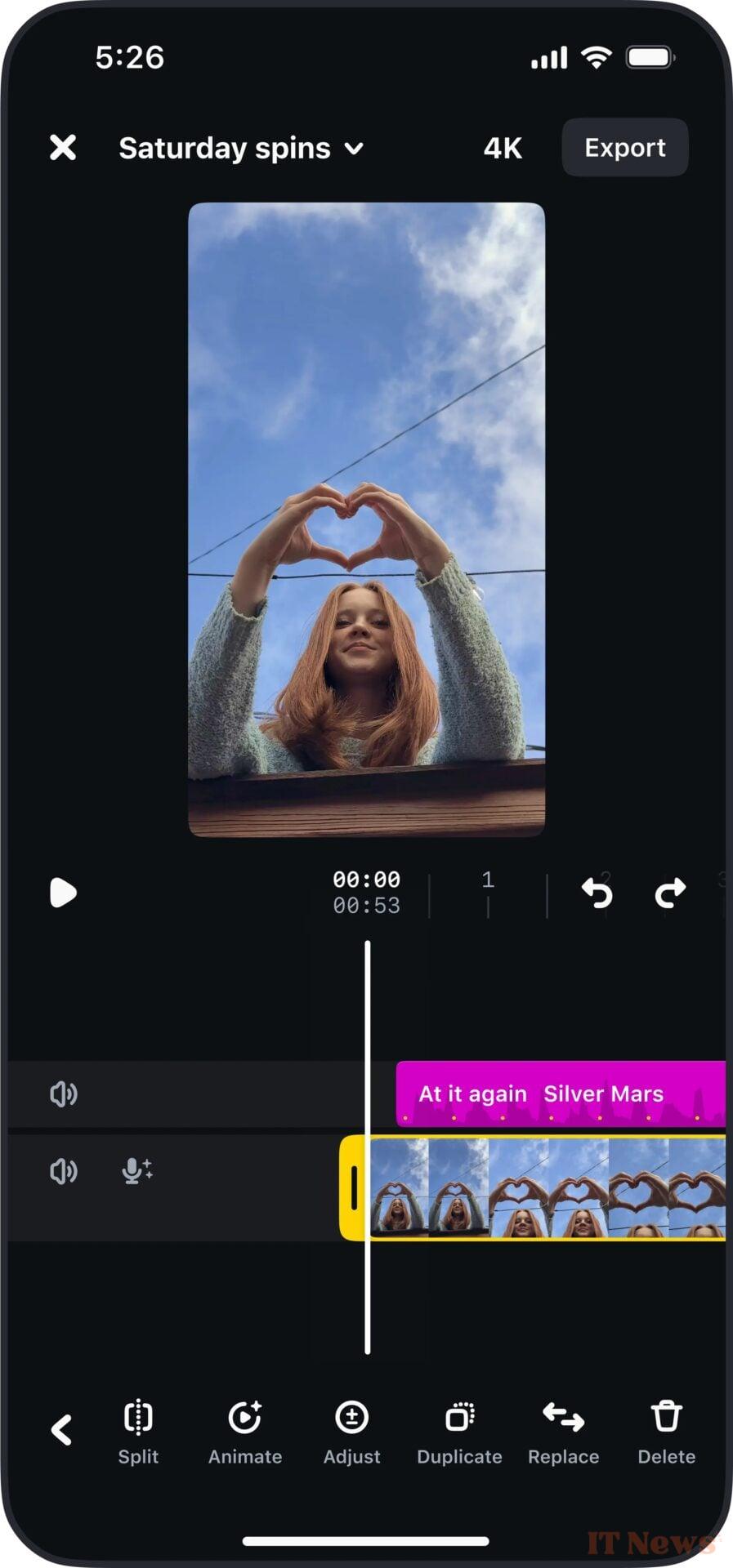The width and height of the screenshot is (733, 1568).
Task: Go back from the clip toolbar
Action: click(62, 1431)
